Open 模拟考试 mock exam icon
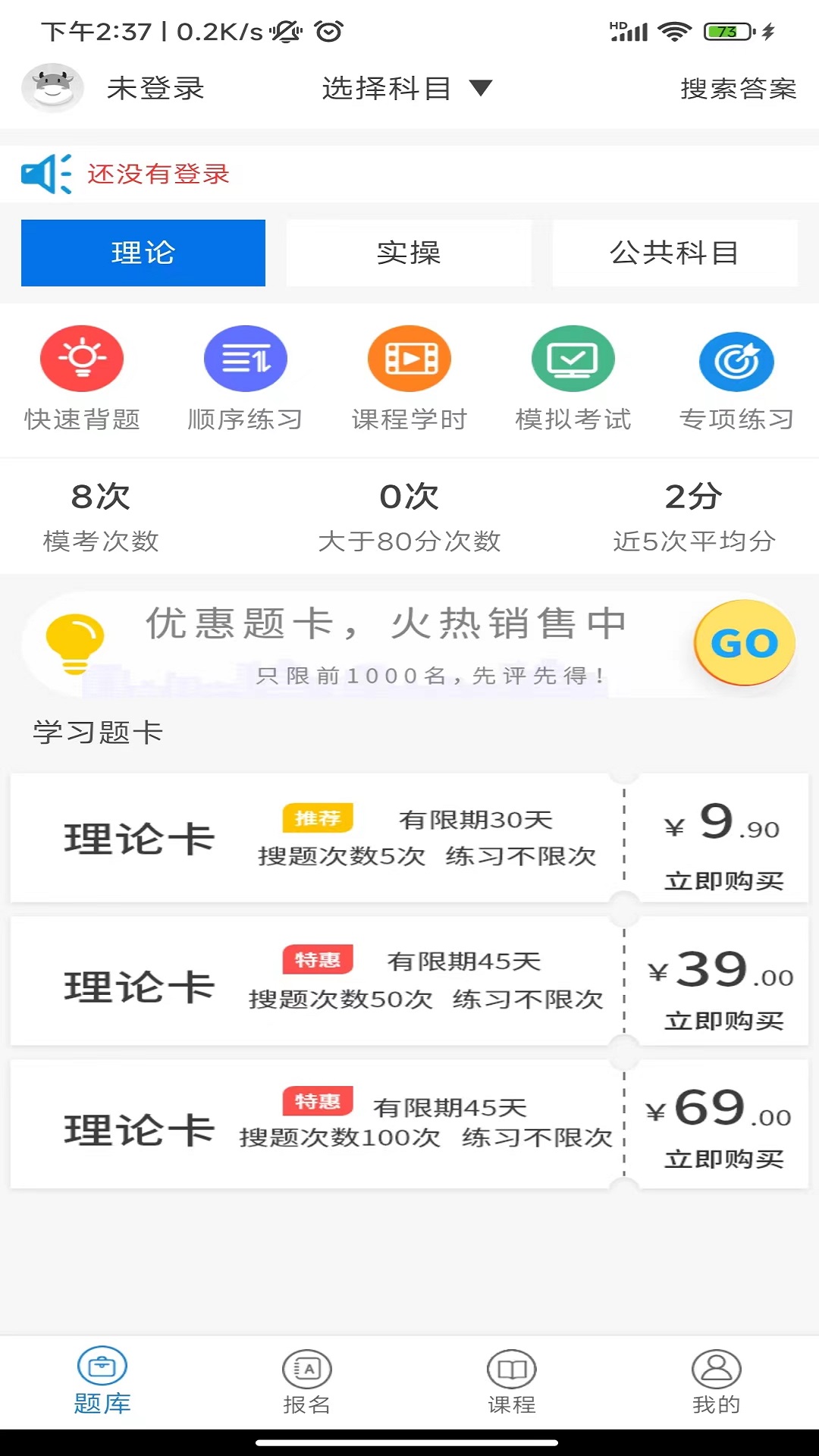 tap(573, 358)
